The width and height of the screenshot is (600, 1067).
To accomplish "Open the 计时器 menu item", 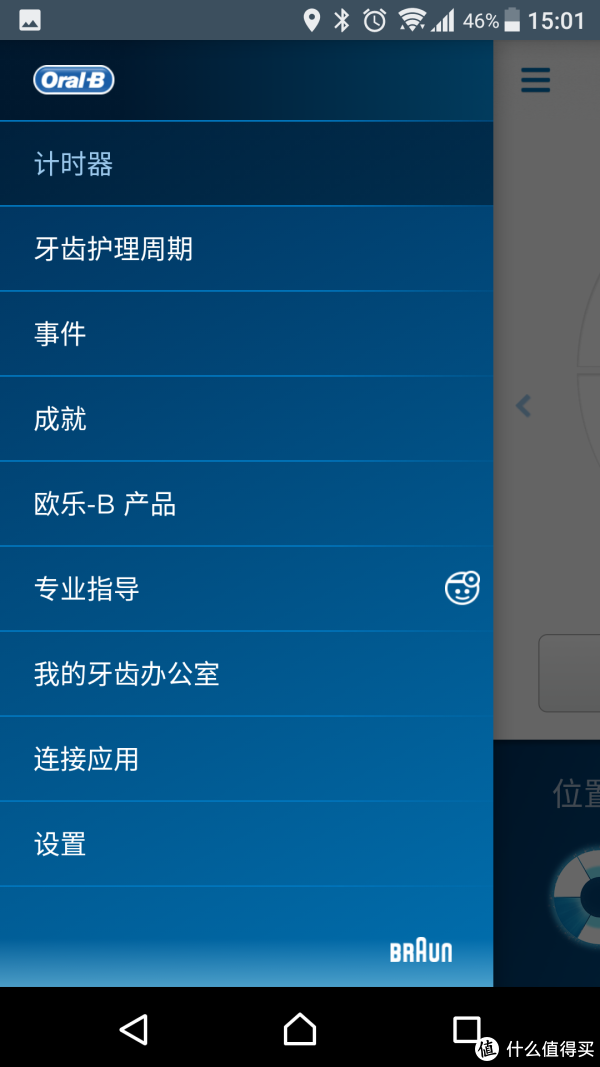I will point(246,164).
